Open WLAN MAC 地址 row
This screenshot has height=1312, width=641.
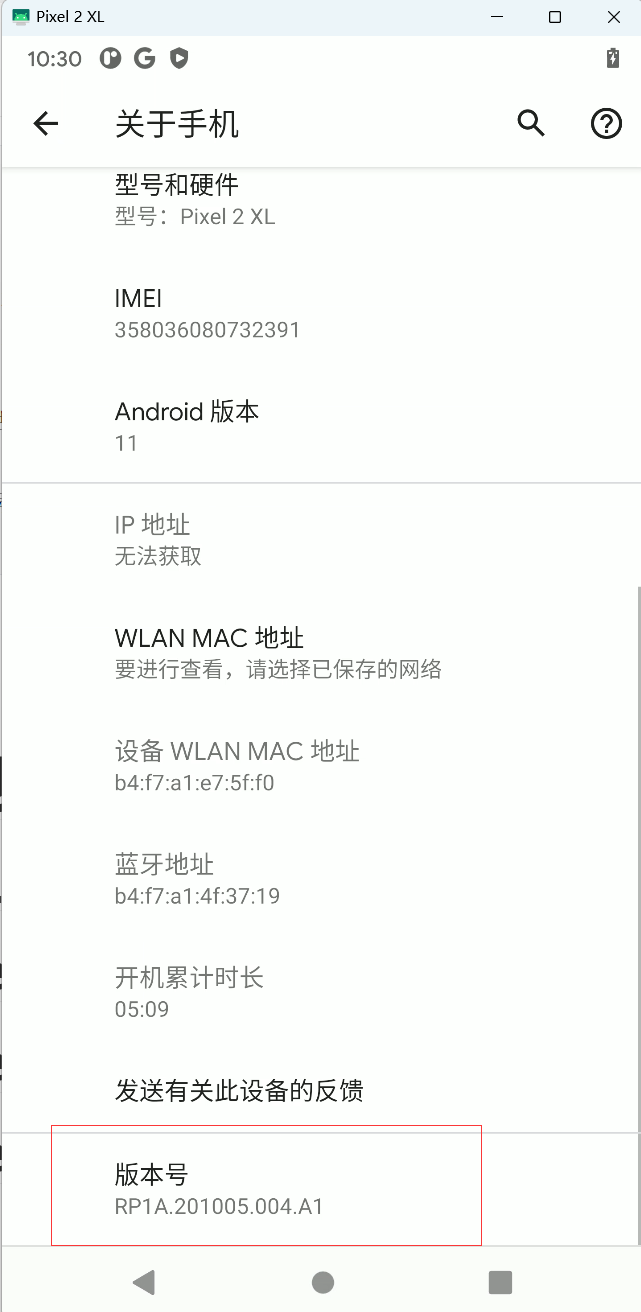tap(320, 652)
